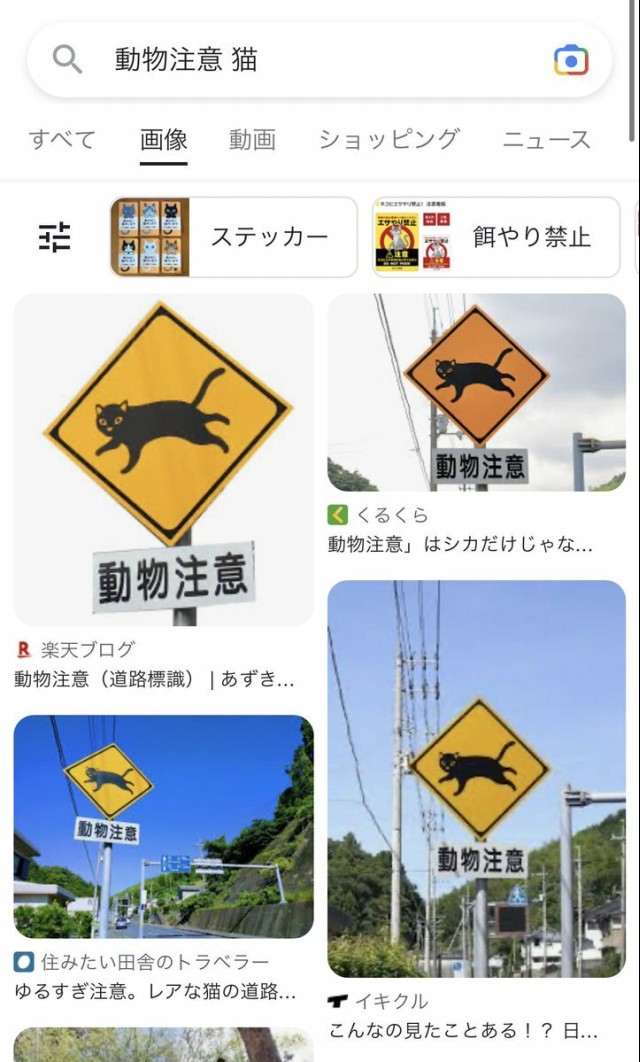The width and height of the screenshot is (640, 1062).
Task: Open Google Lens camera search
Action: point(571,60)
